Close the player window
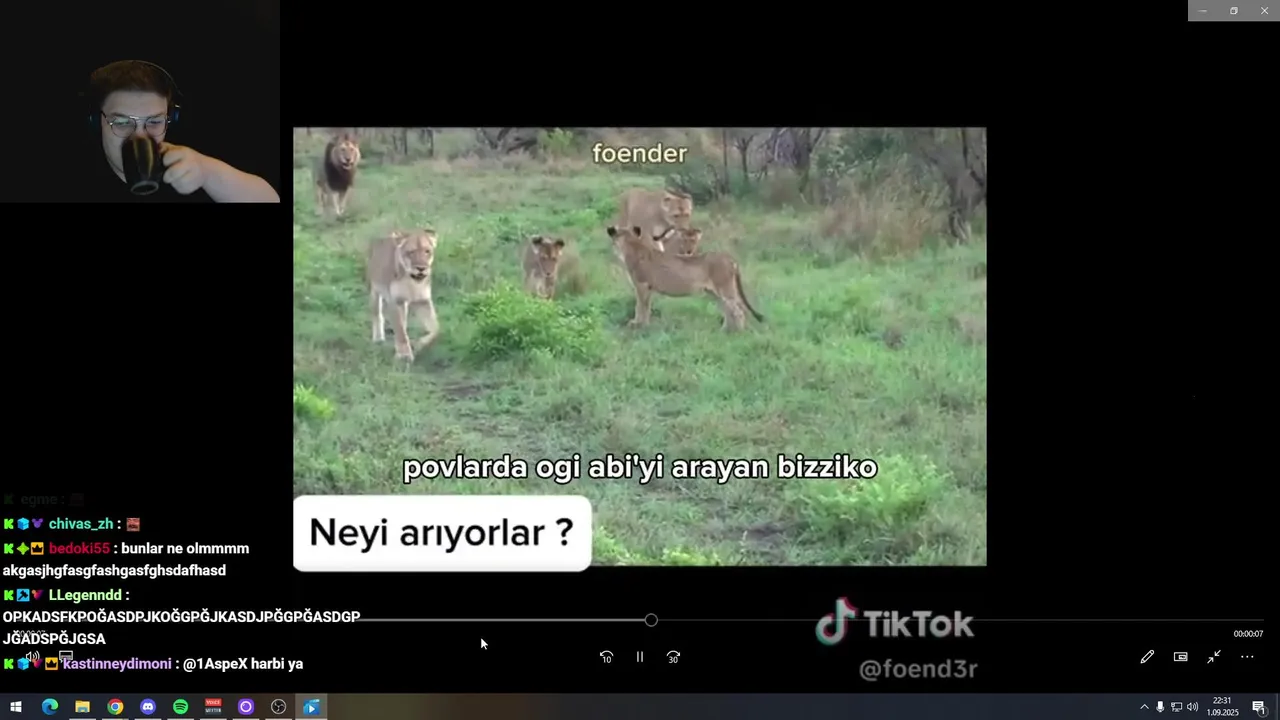 tap(1264, 10)
